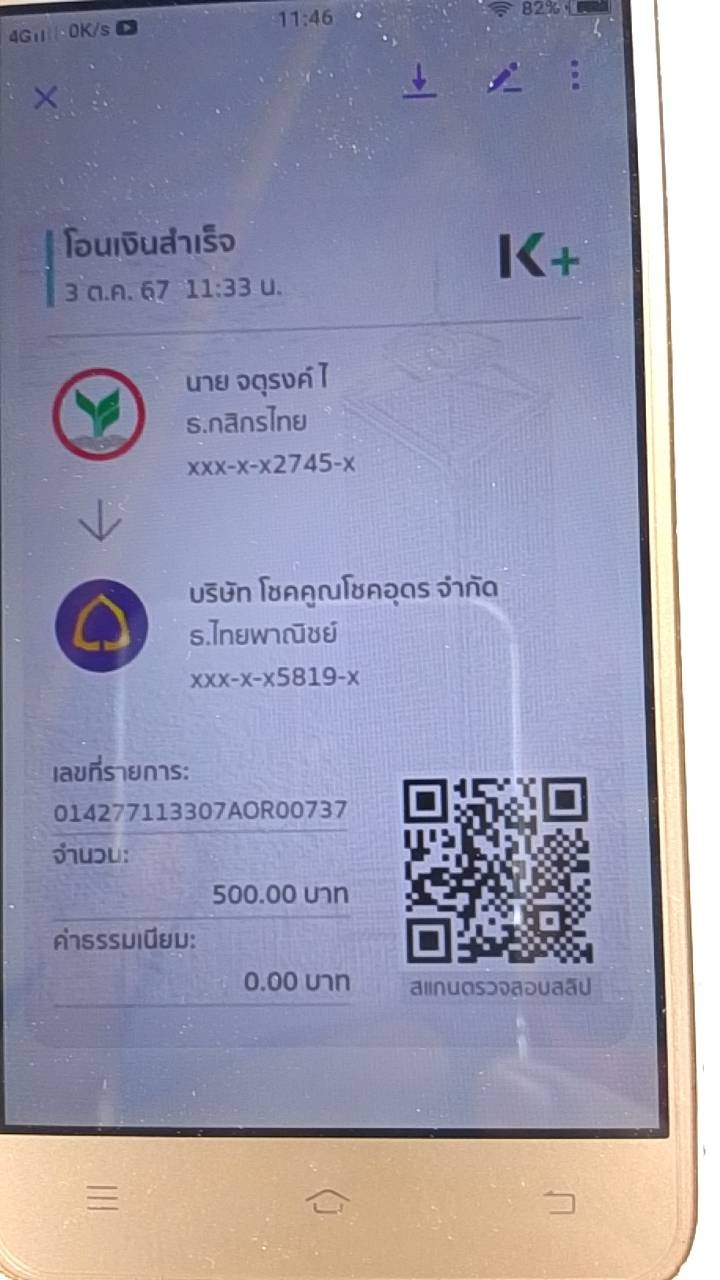The height and width of the screenshot is (1280, 720).
Task: Tap the home key below the screen
Action: (328, 1199)
